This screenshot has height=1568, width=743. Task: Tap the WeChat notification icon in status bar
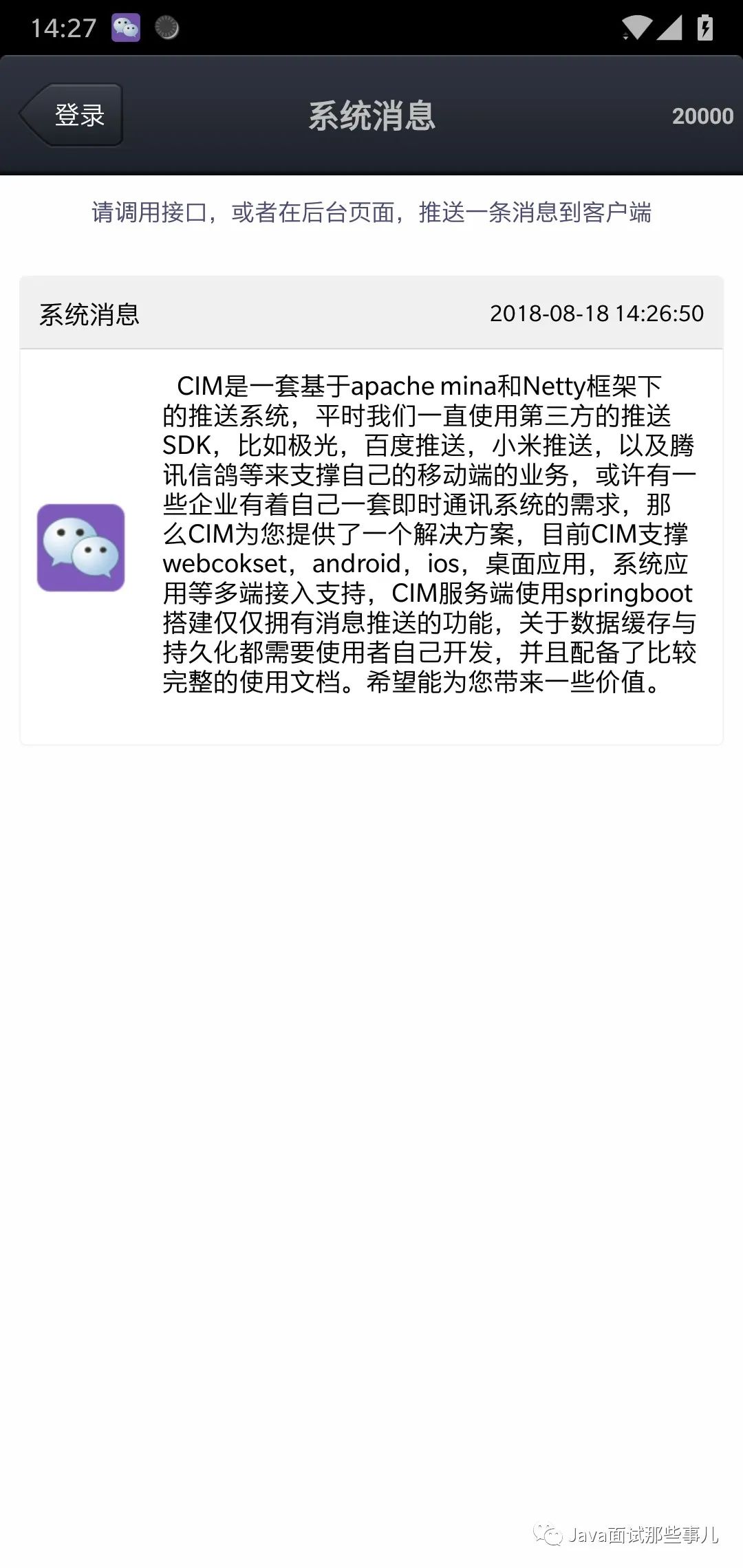[x=126, y=28]
